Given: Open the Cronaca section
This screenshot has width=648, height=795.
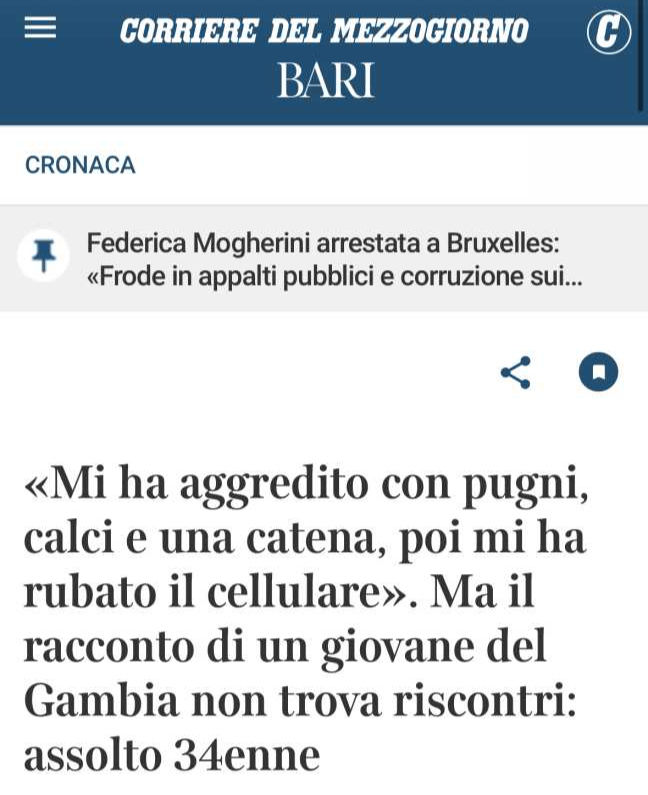Looking at the screenshot, I should tap(80, 165).
